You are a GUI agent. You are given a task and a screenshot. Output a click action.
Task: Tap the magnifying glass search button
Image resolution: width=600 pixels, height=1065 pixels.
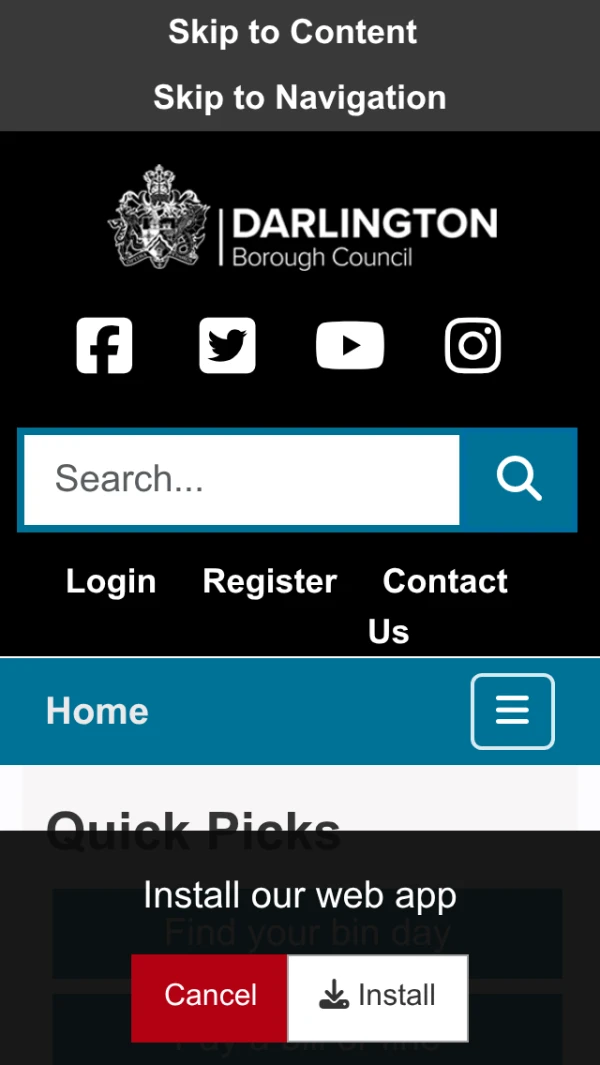(518, 479)
